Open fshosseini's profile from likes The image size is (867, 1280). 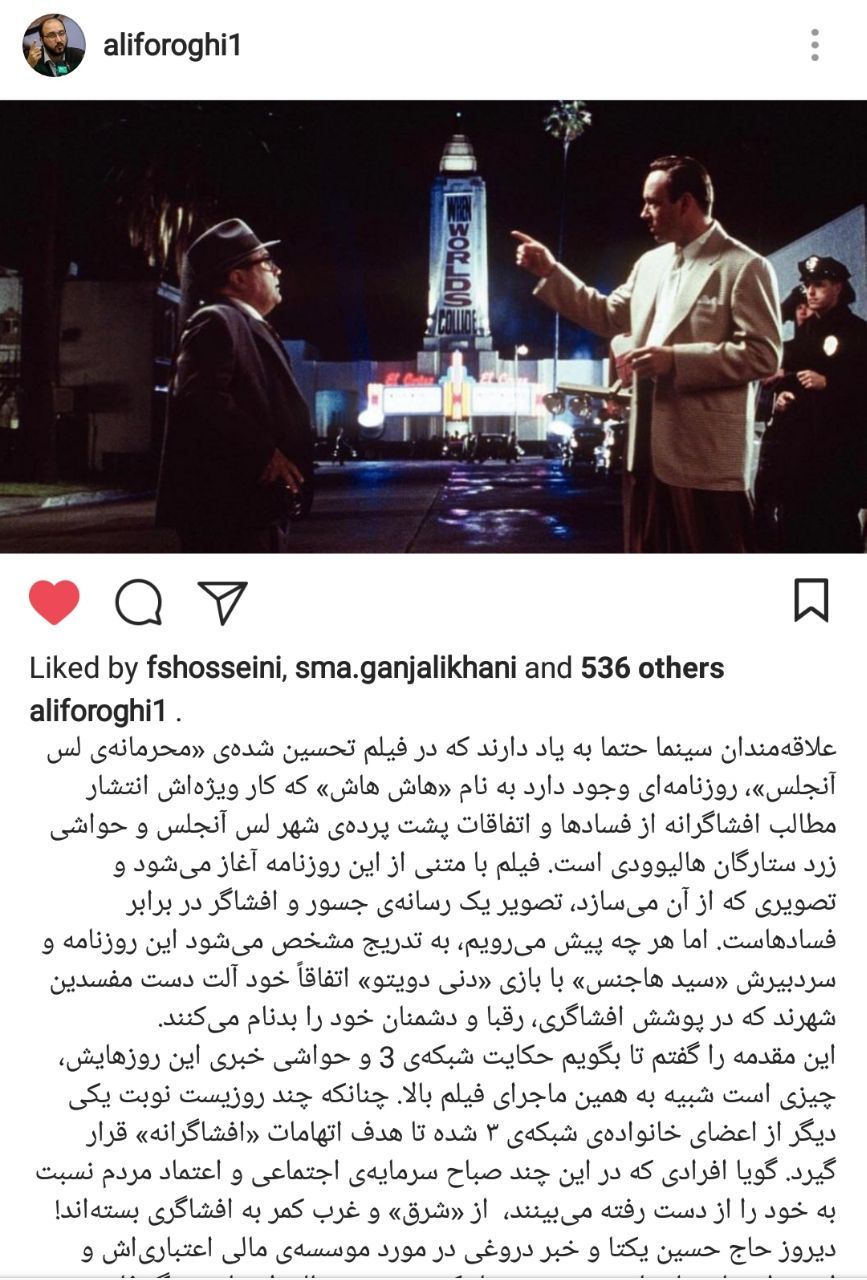point(214,668)
